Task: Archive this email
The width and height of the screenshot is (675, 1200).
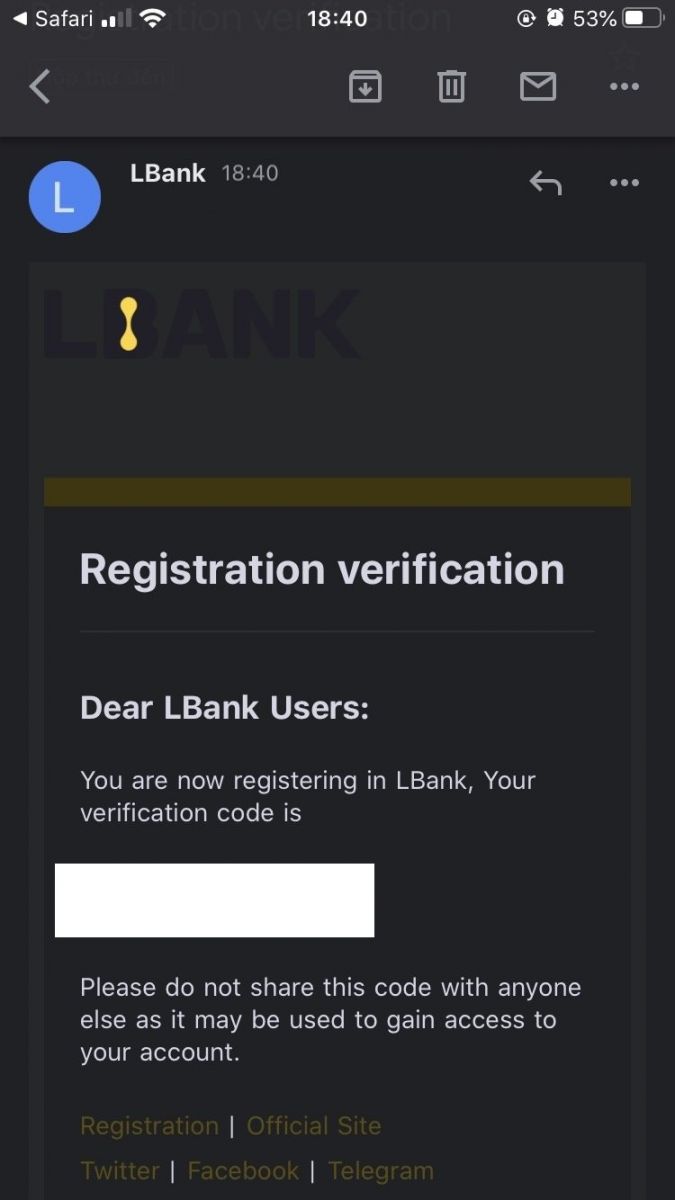Action: coord(365,87)
